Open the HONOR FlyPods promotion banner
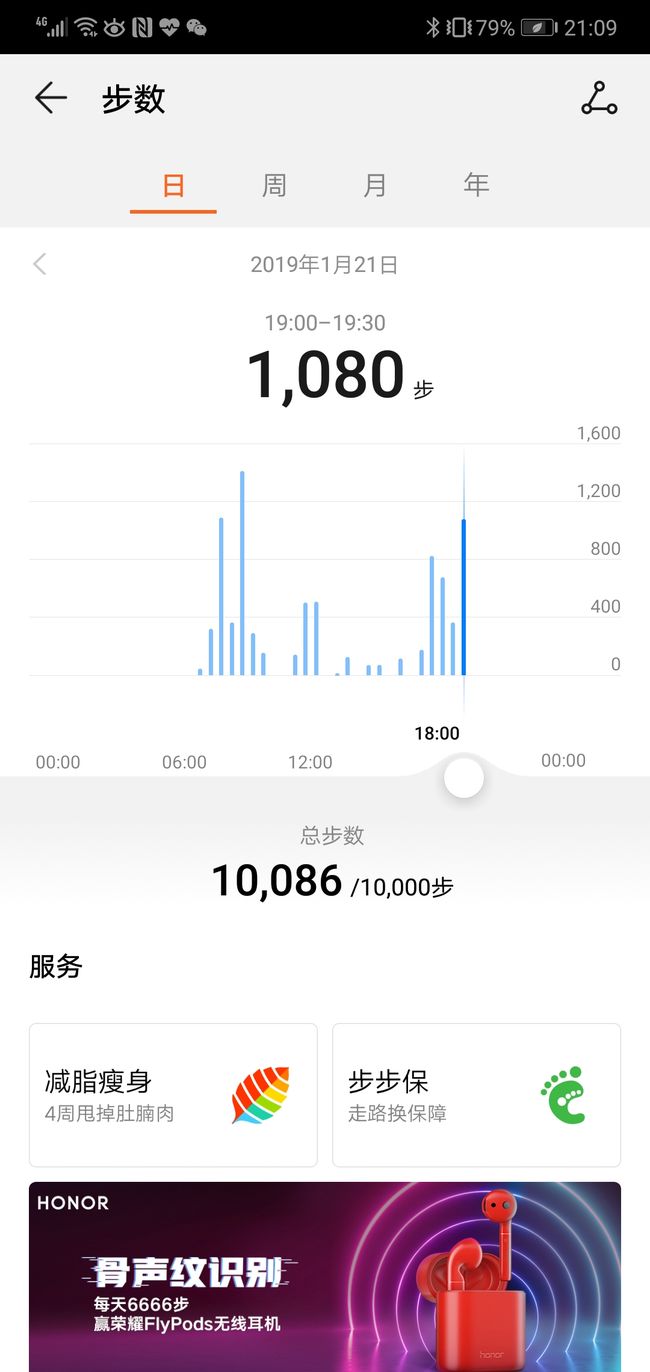The image size is (650, 1372). pyautogui.click(x=325, y=1277)
